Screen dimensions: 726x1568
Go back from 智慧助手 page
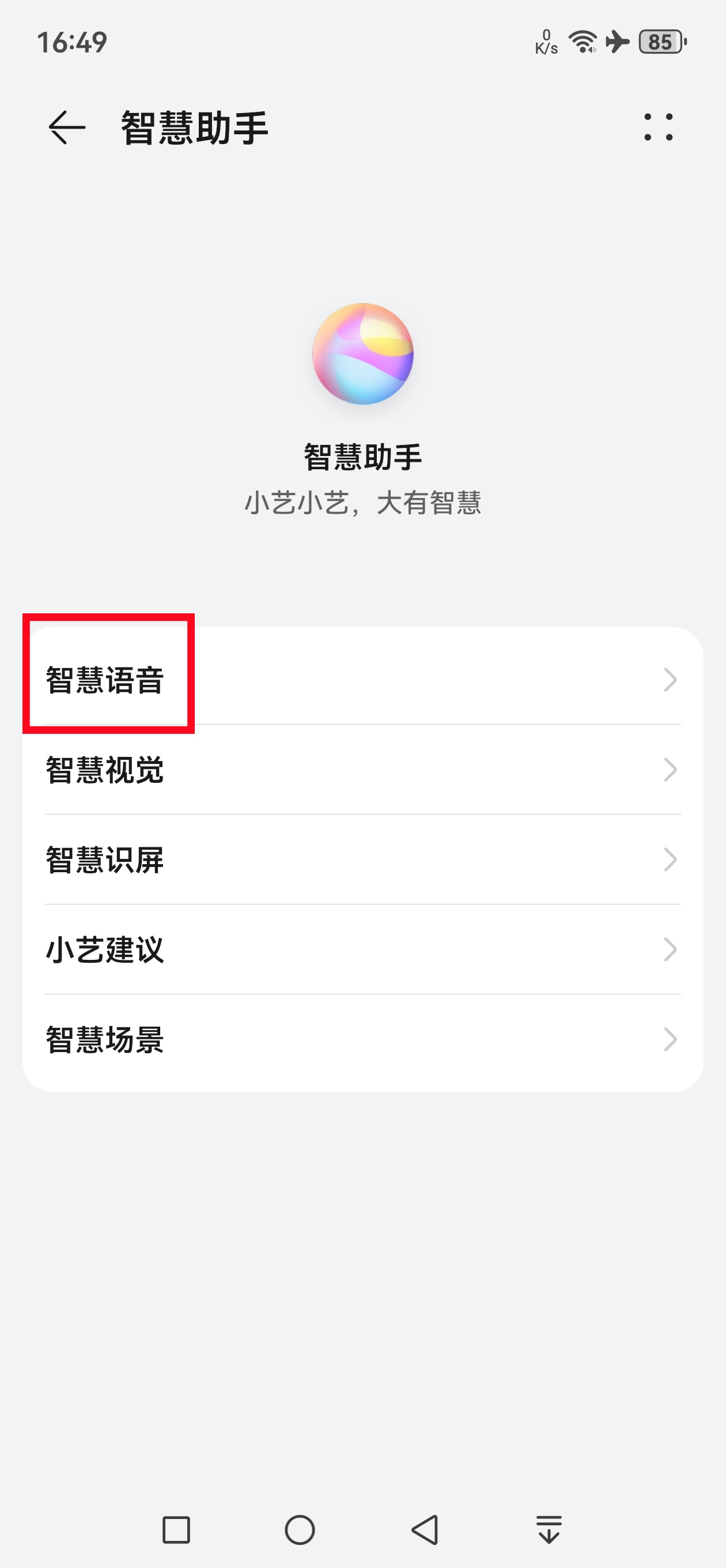pyautogui.click(x=66, y=128)
